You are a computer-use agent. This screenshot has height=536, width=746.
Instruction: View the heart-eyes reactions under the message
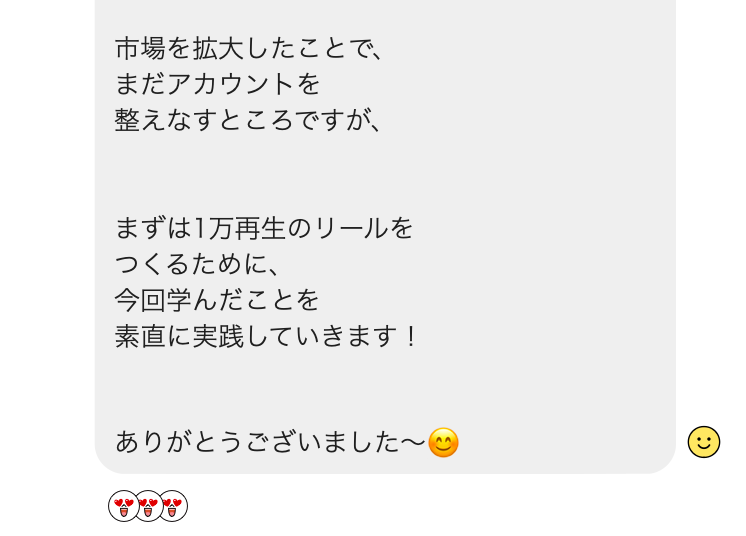tap(148, 506)
